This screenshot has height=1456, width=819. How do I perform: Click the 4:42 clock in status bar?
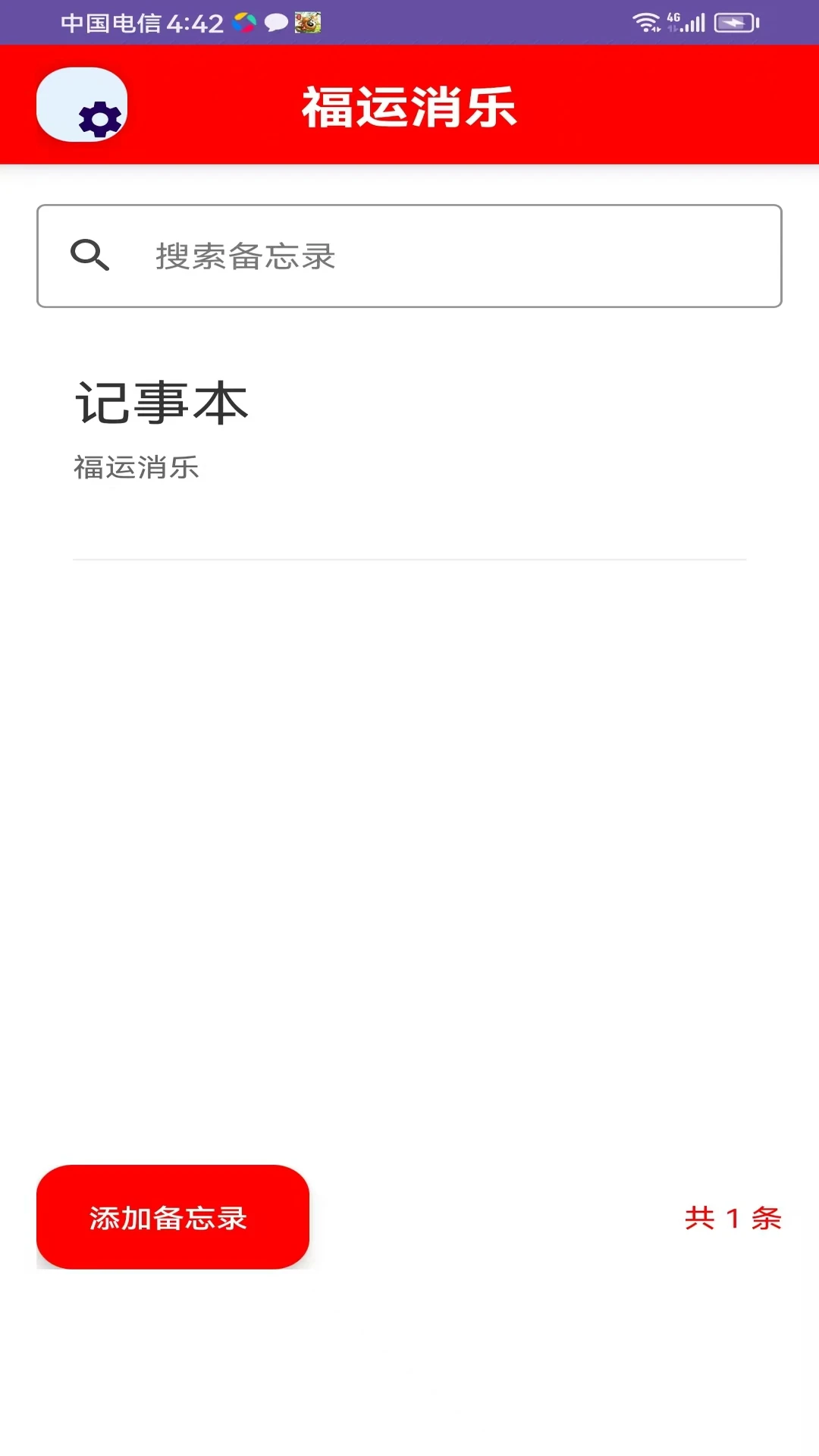click(x=196, y=22)
